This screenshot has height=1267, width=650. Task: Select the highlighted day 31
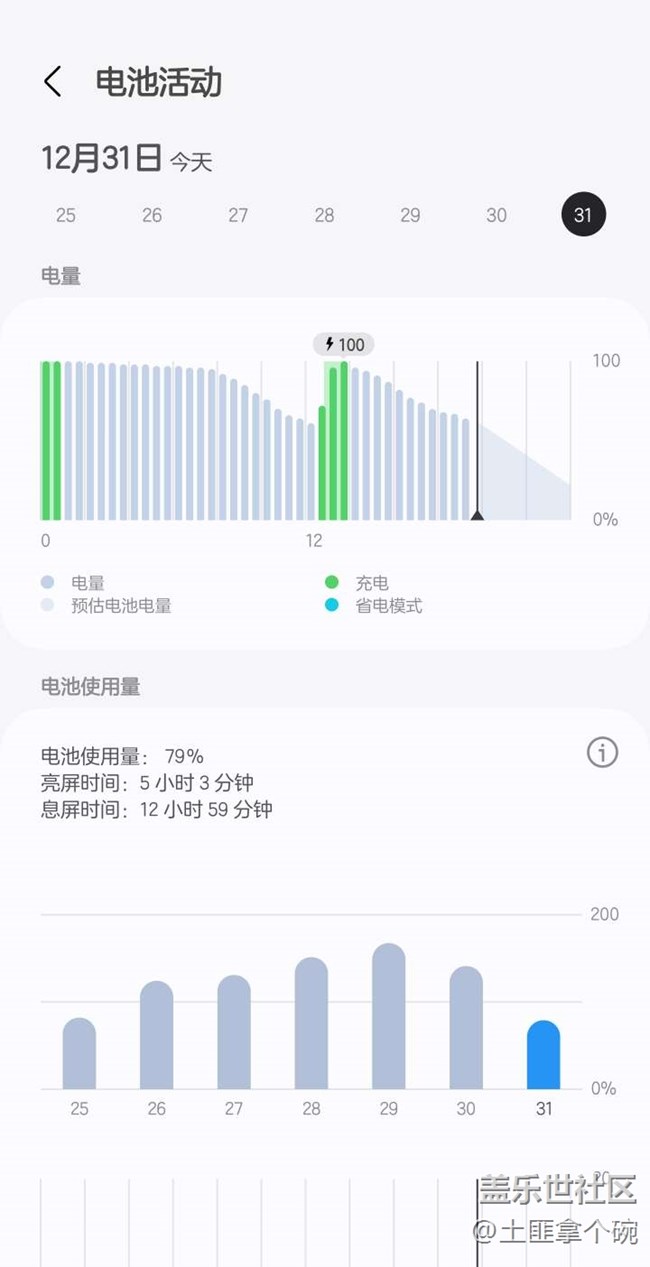583,215
